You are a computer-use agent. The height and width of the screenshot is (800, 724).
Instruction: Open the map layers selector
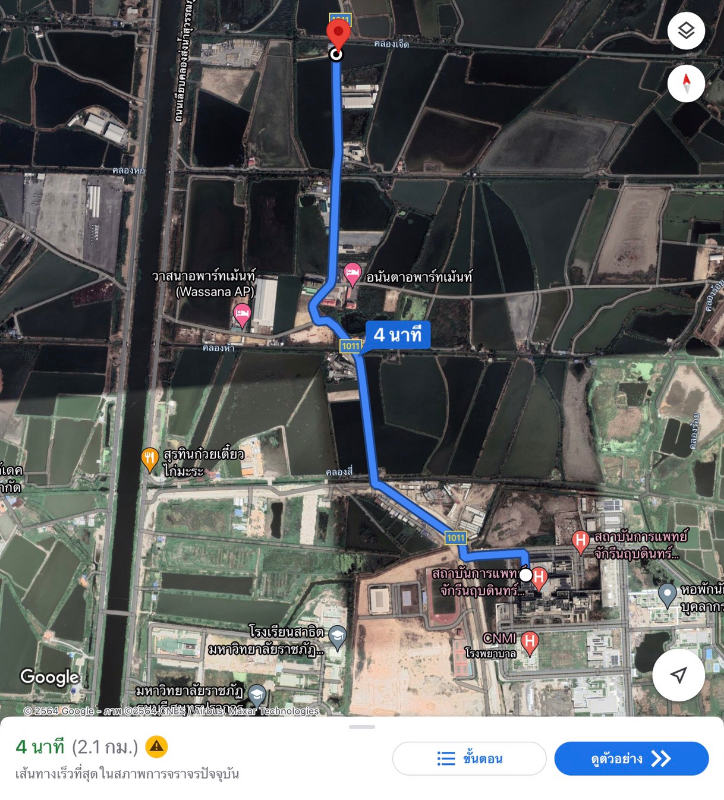tap(686, 31)
